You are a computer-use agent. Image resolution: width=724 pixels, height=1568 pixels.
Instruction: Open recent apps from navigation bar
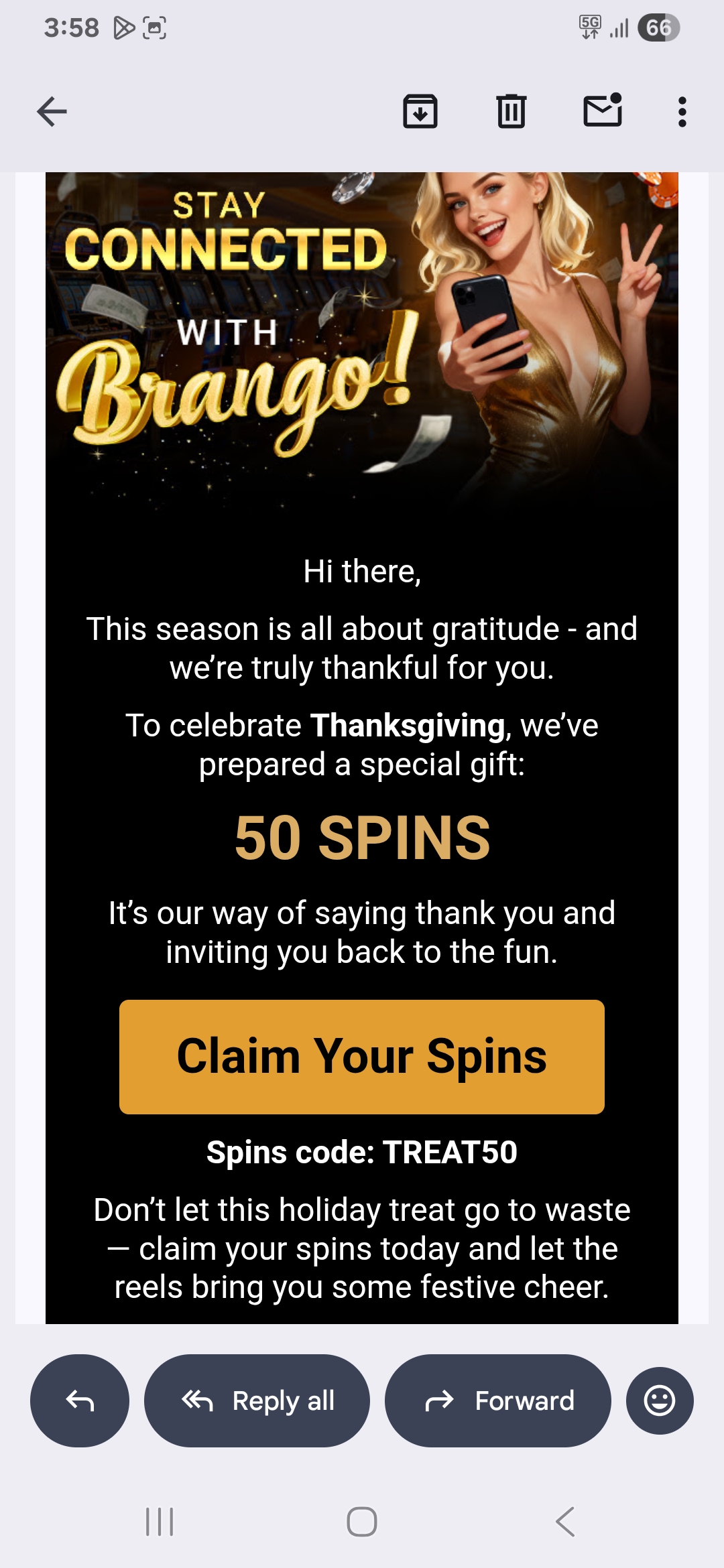(160, 1522)
